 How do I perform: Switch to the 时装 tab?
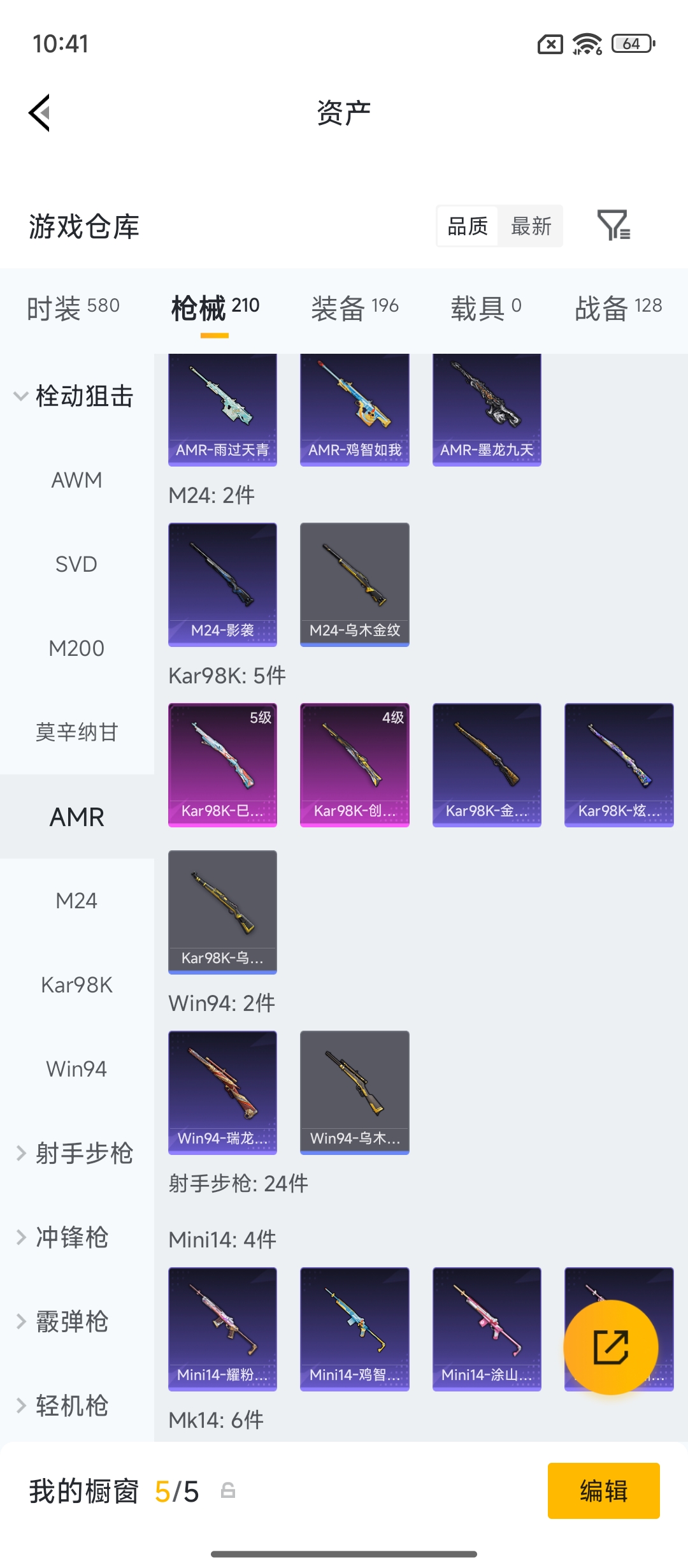pos(73,307)
